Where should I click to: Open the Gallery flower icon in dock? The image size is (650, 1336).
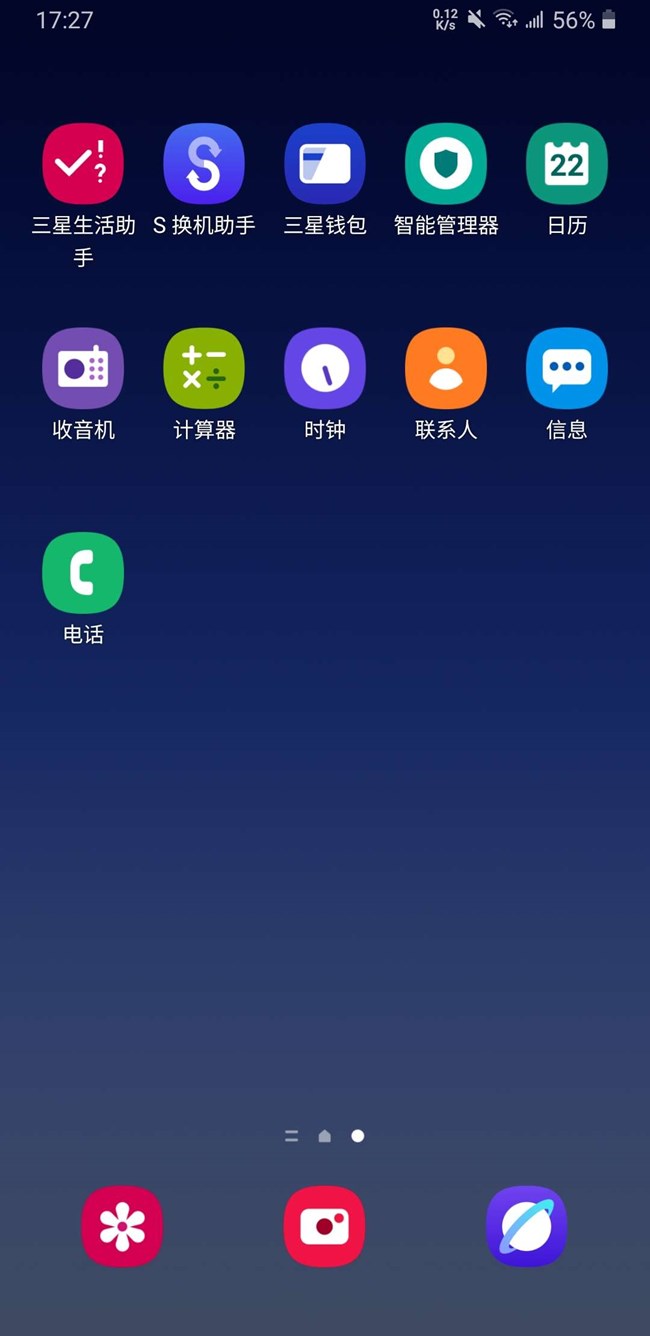click(122, 1226)
